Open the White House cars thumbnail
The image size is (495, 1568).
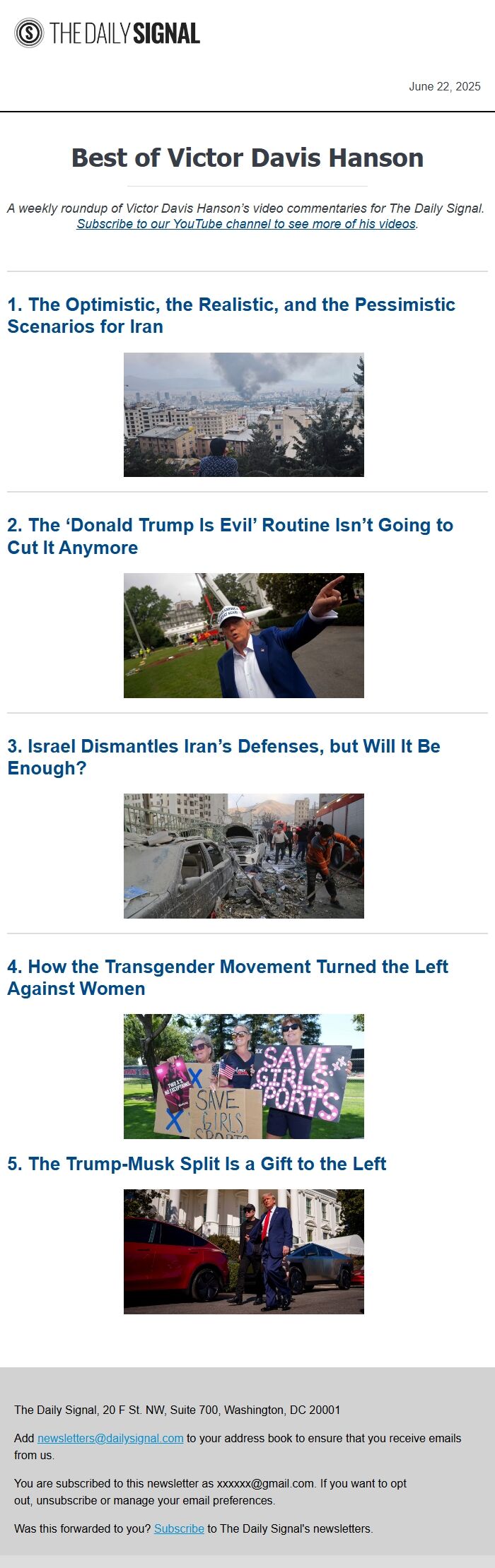click(244, 1251)
